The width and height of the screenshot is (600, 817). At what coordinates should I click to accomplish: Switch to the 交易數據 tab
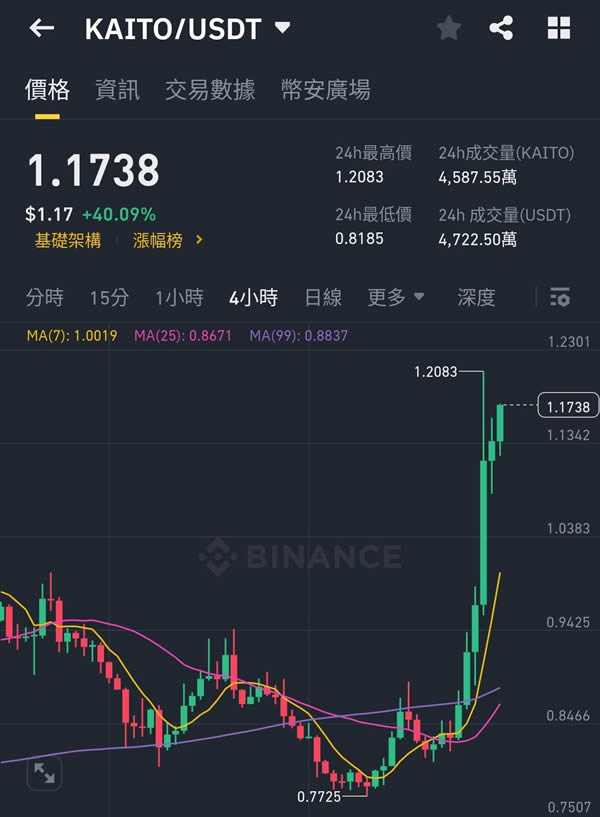(210, 90)
